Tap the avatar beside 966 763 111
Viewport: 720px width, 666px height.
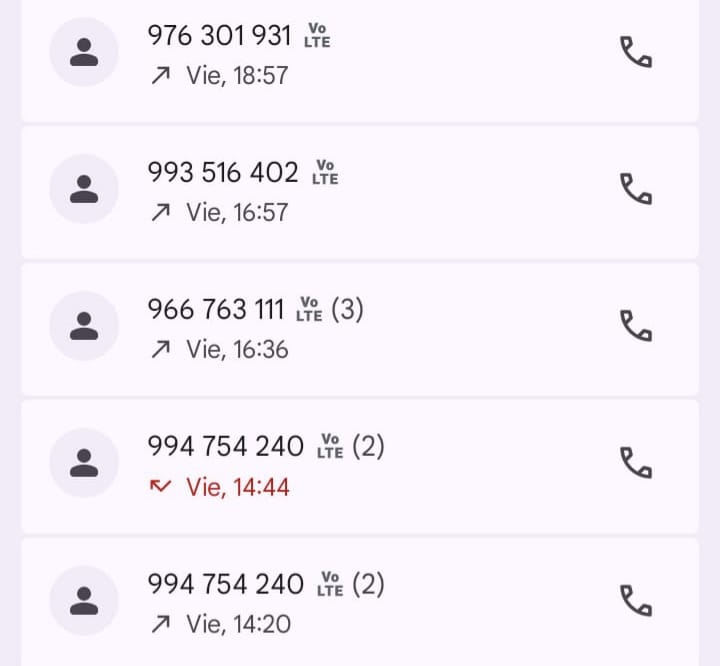pos(84,326)
